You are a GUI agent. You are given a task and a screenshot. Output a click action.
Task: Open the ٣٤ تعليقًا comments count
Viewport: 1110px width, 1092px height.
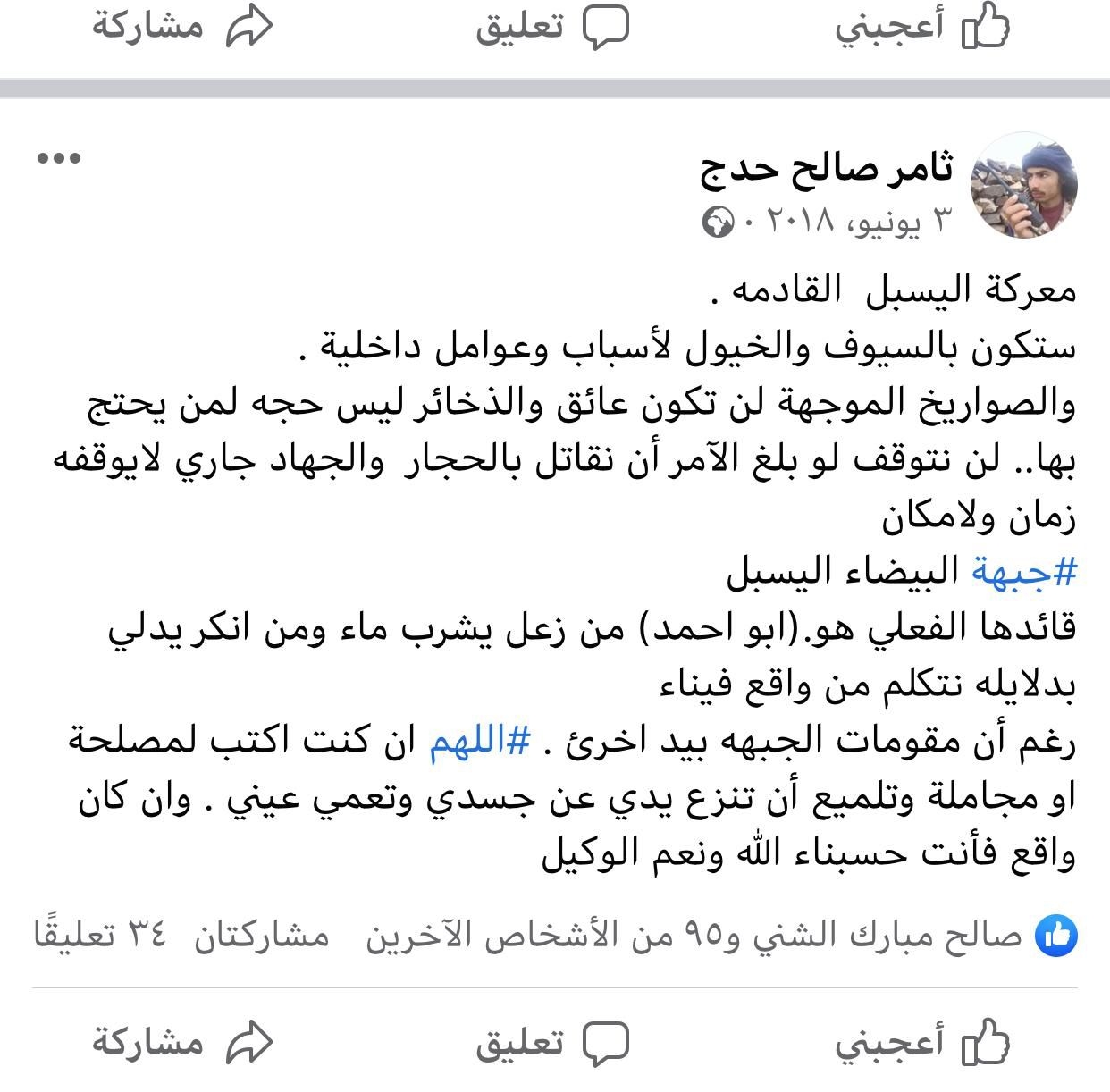100,936
